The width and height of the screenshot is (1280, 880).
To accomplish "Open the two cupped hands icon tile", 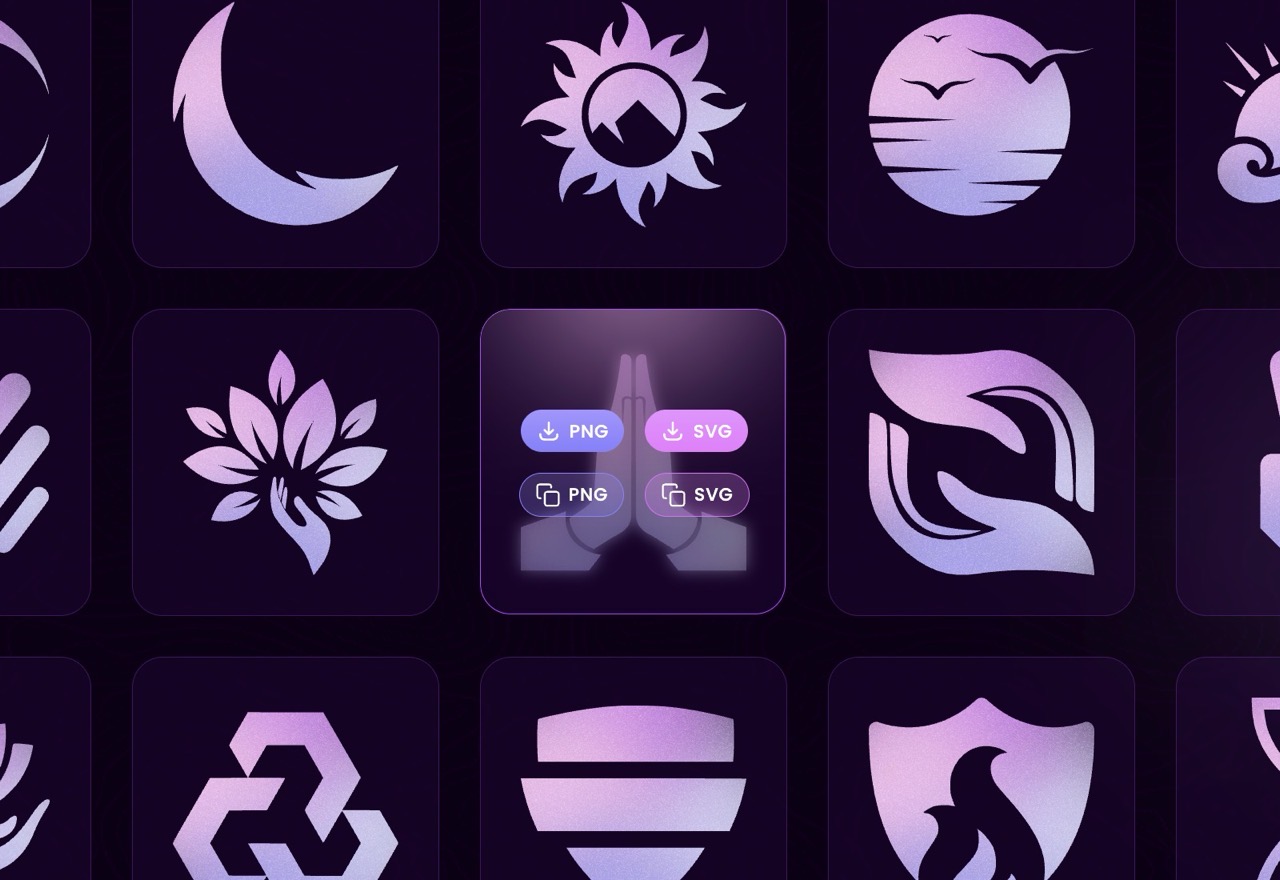I will pos(981,462).
